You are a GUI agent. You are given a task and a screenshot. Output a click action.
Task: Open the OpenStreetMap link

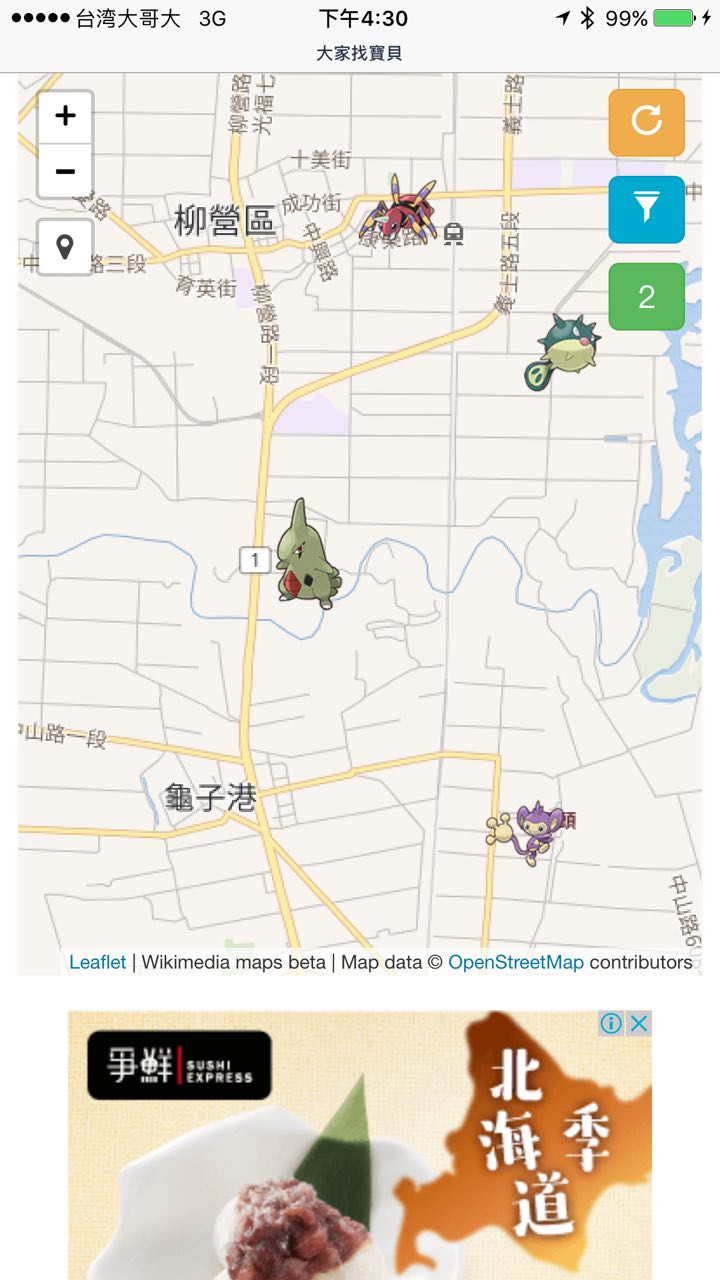tap(515, 962)
